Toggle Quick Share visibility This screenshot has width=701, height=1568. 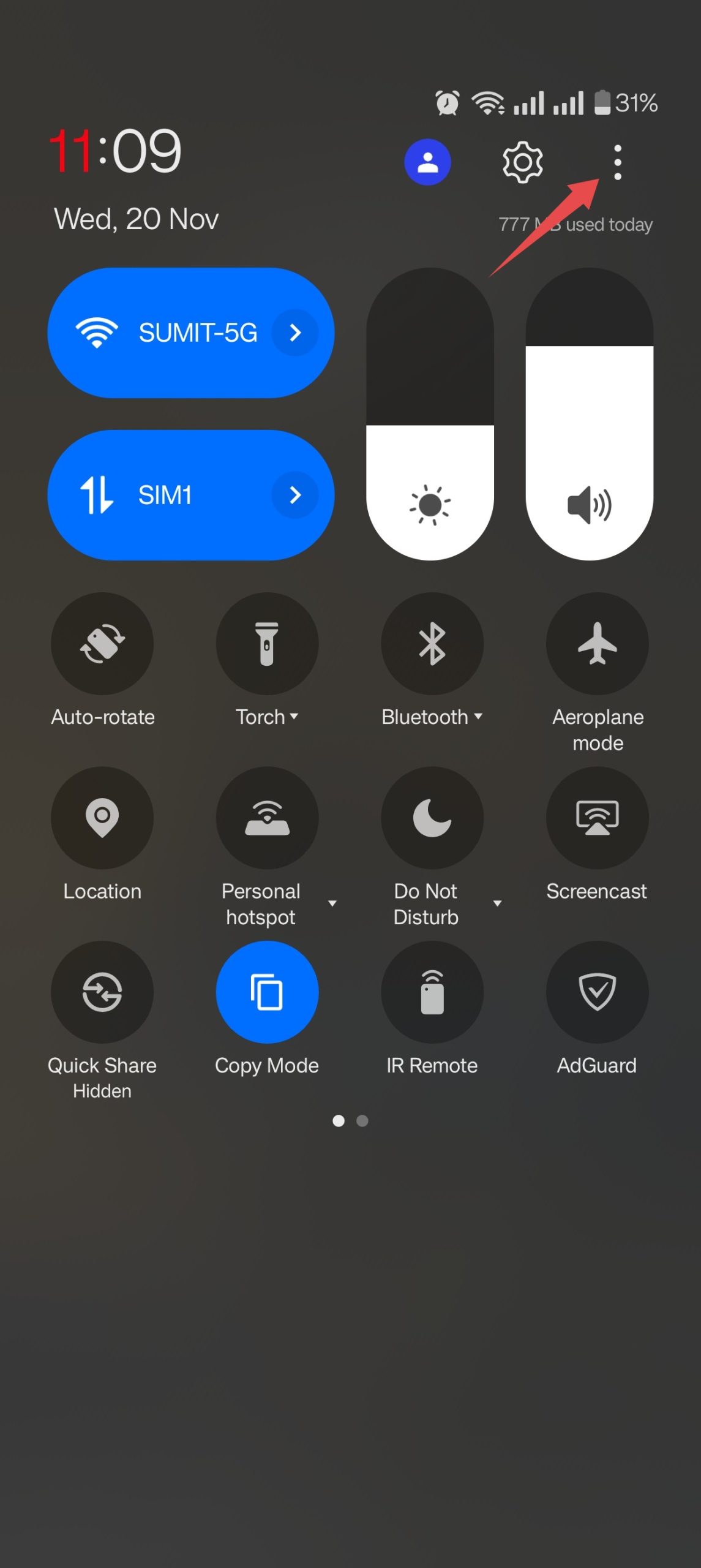[x=102, y=992]
